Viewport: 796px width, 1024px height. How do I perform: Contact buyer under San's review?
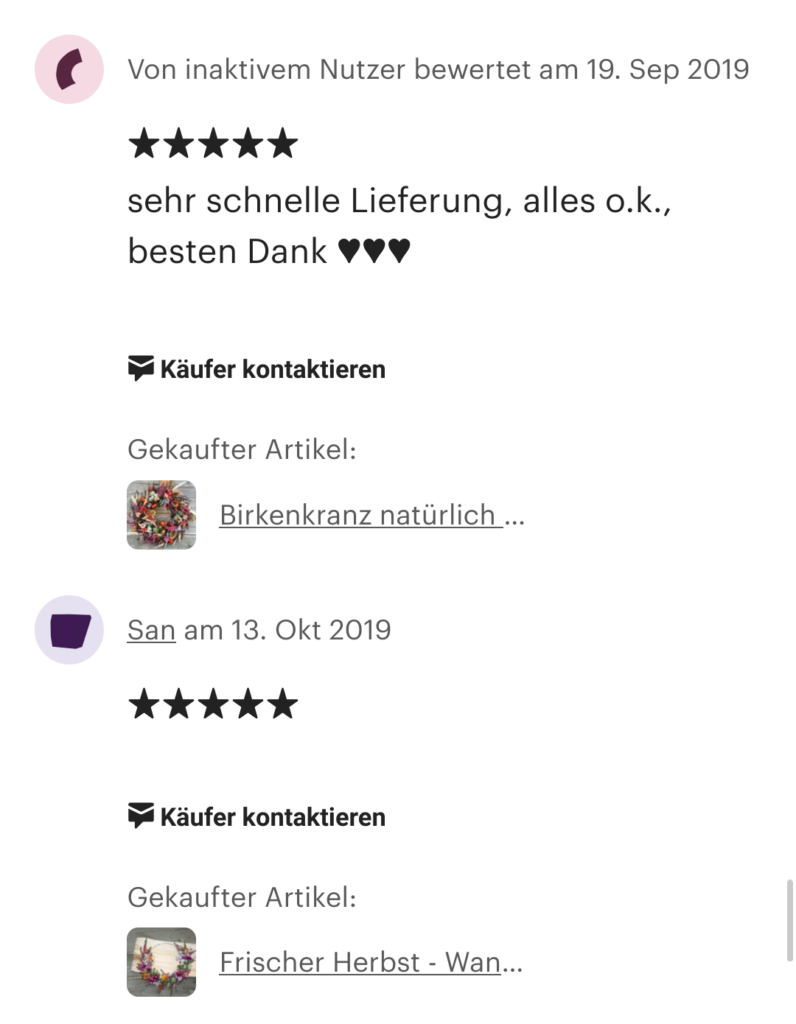257,817
